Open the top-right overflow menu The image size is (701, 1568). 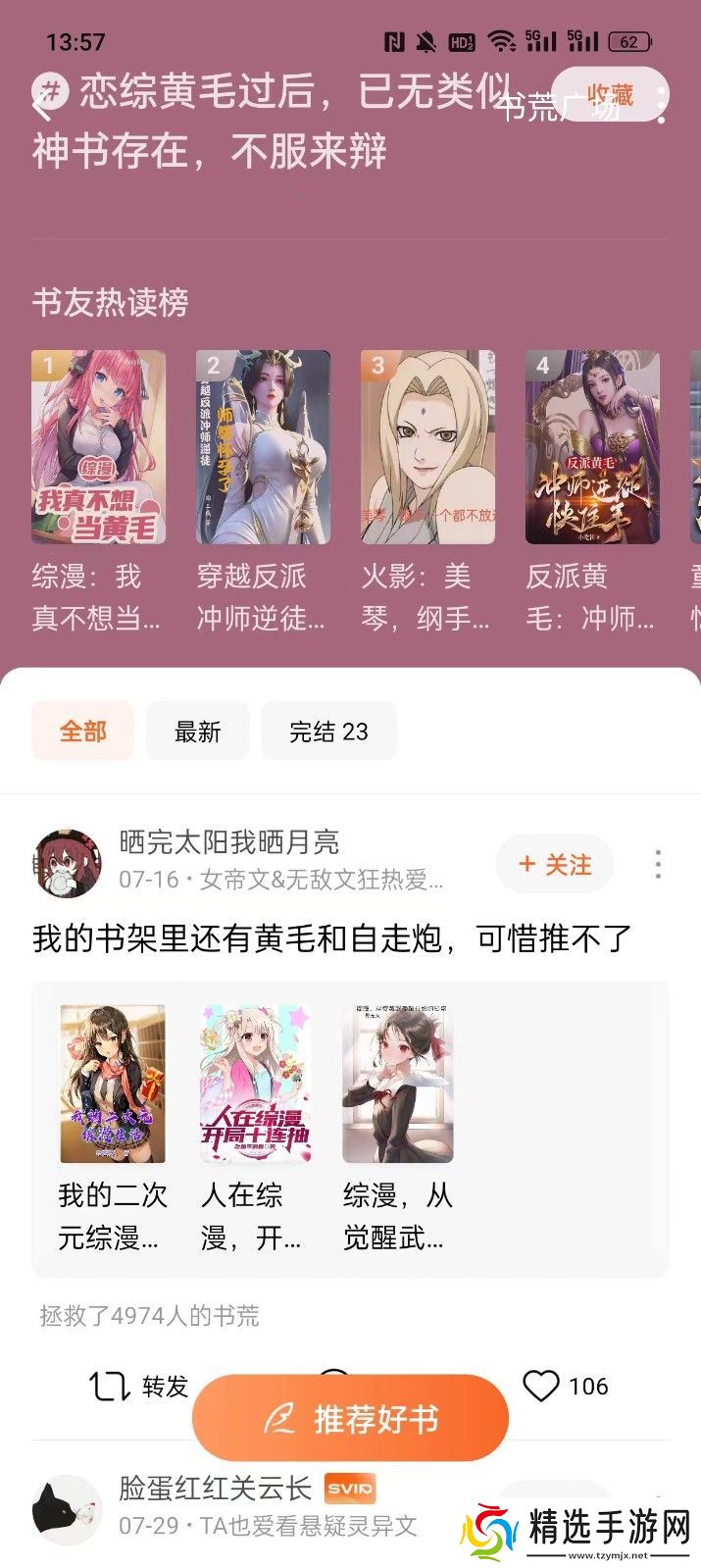pos(662,104)
